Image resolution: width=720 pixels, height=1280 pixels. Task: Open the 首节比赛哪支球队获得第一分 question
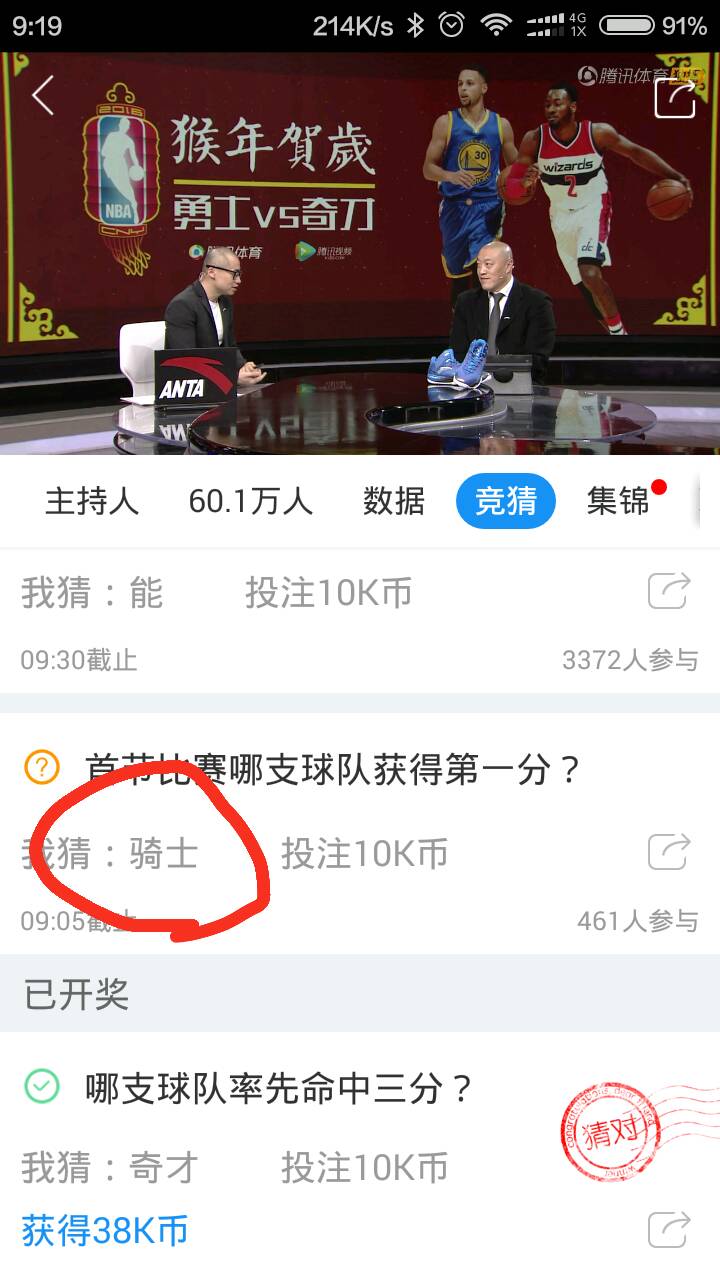coord(333,769)
